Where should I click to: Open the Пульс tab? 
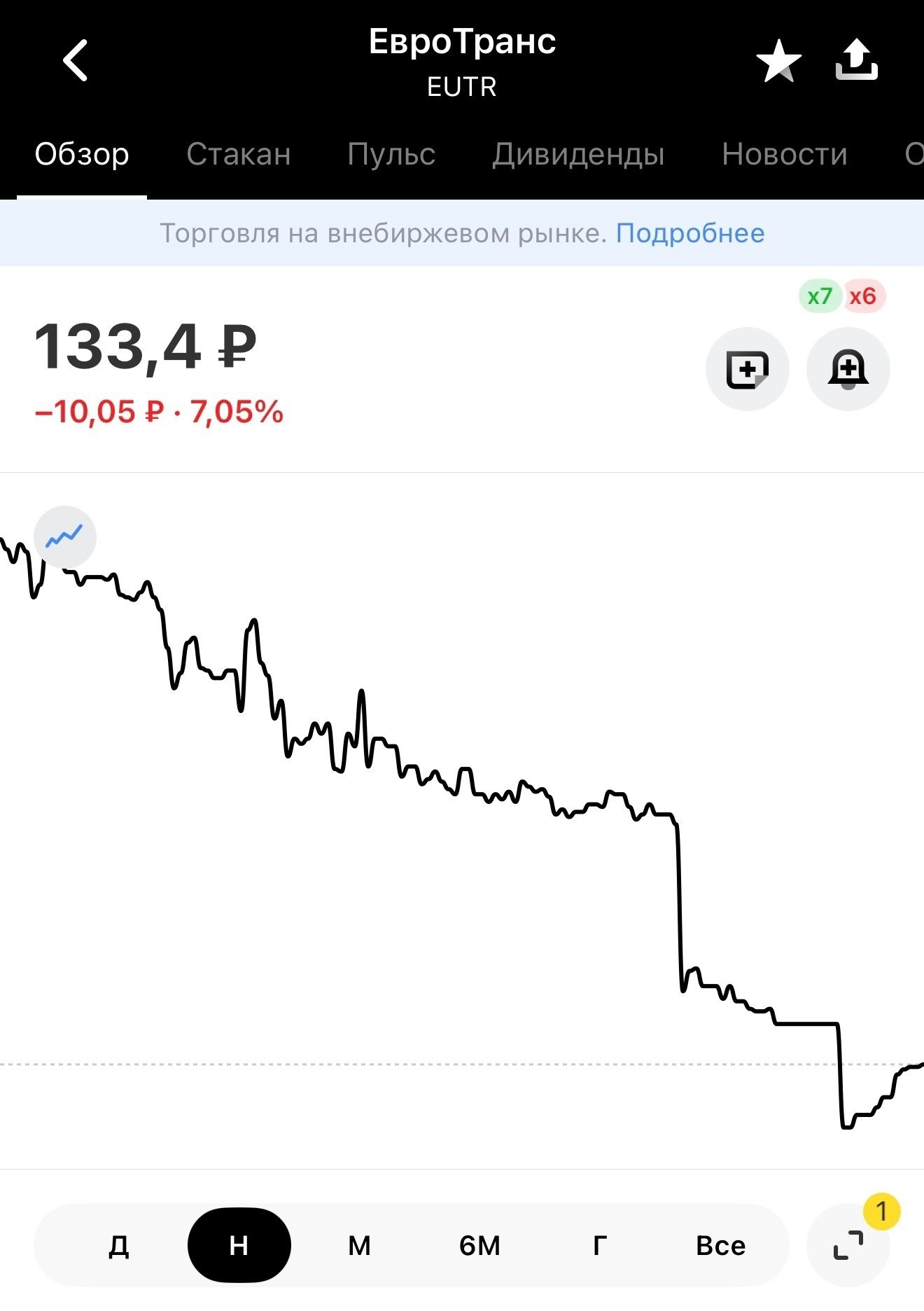tap(391, 154)
